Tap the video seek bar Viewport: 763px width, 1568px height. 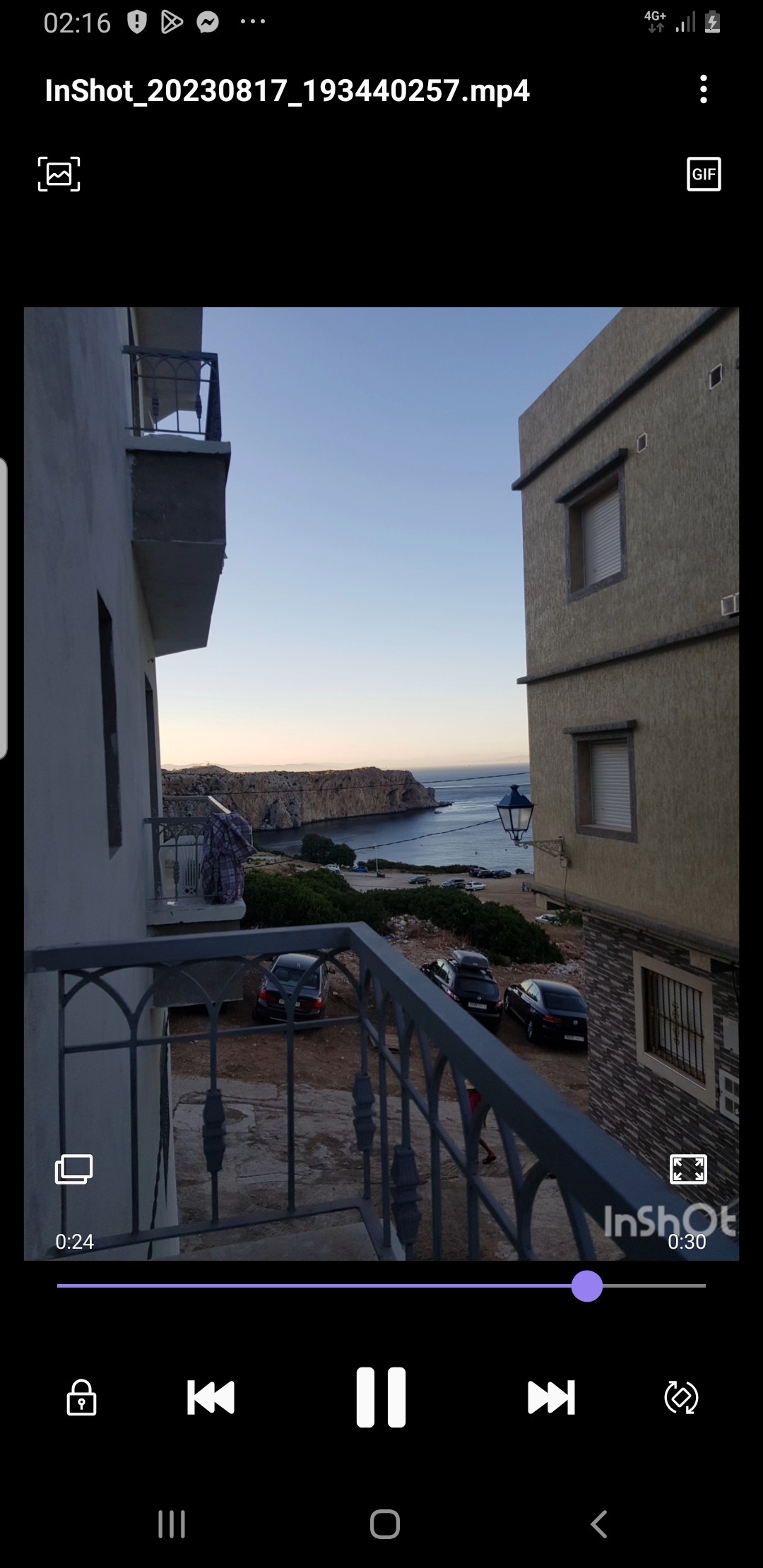click(x=381, y=1286)
